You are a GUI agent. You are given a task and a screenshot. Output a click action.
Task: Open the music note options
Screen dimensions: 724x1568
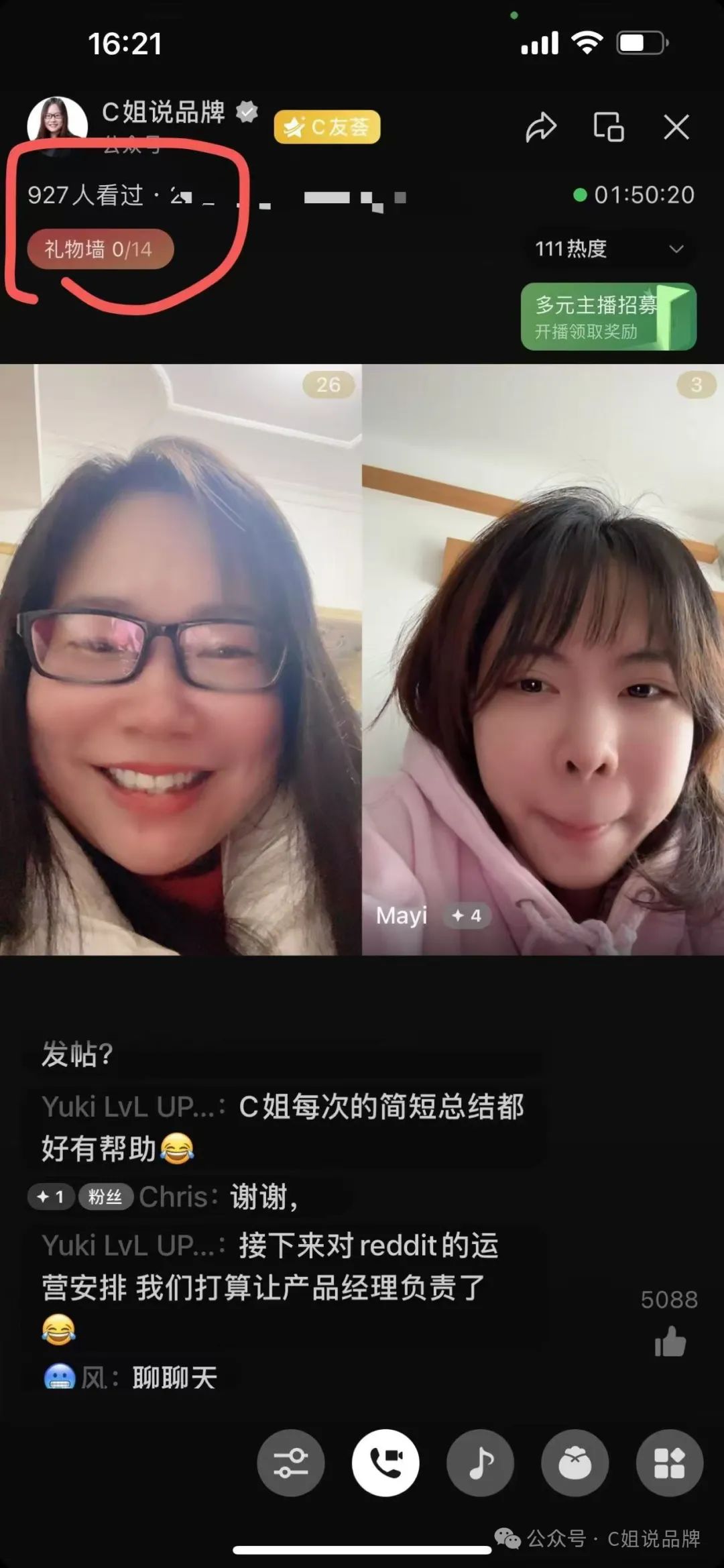coord(480,1463)
